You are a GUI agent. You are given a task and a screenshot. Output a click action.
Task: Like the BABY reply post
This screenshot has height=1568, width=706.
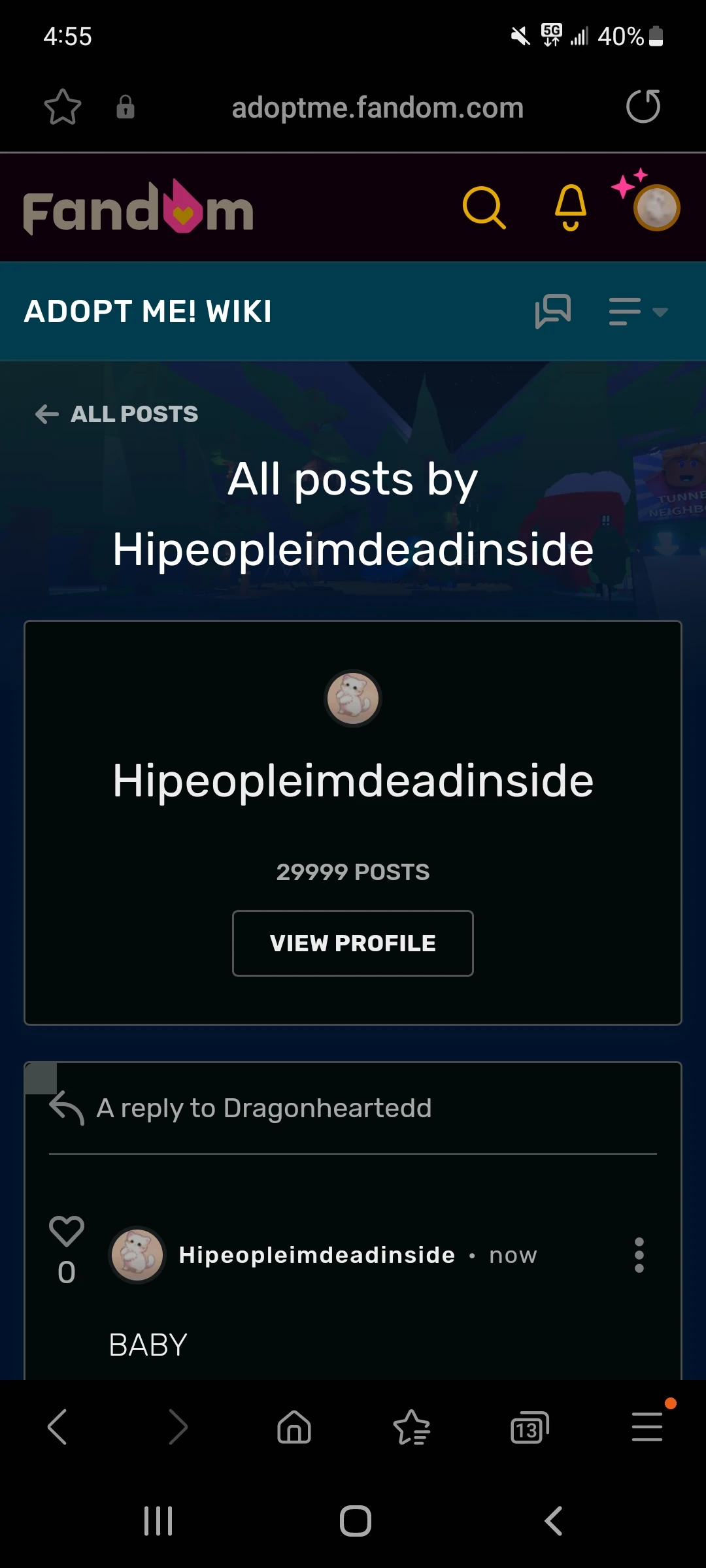(x=67, y=1232)
